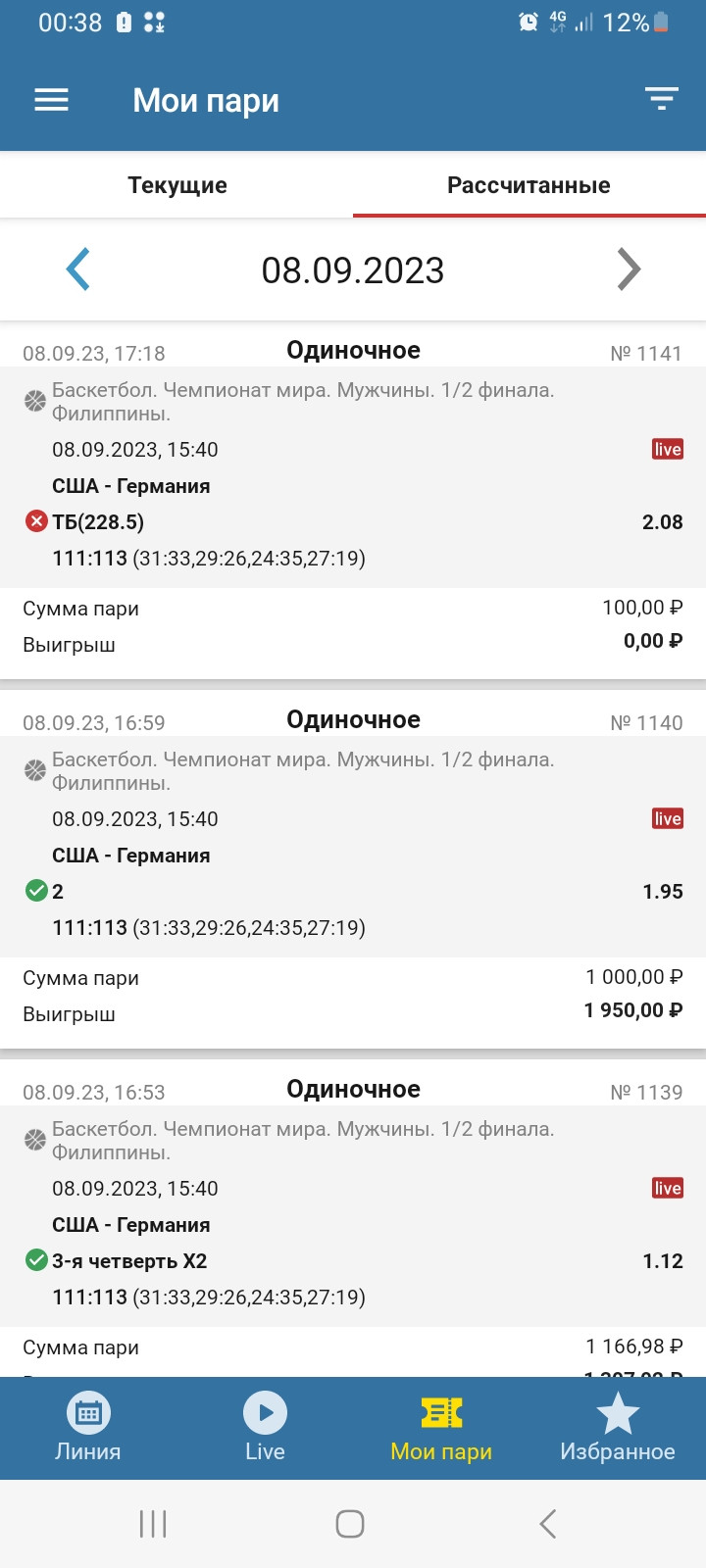
Task: Select the Рассчитанные tab
Action: [529, 185]
